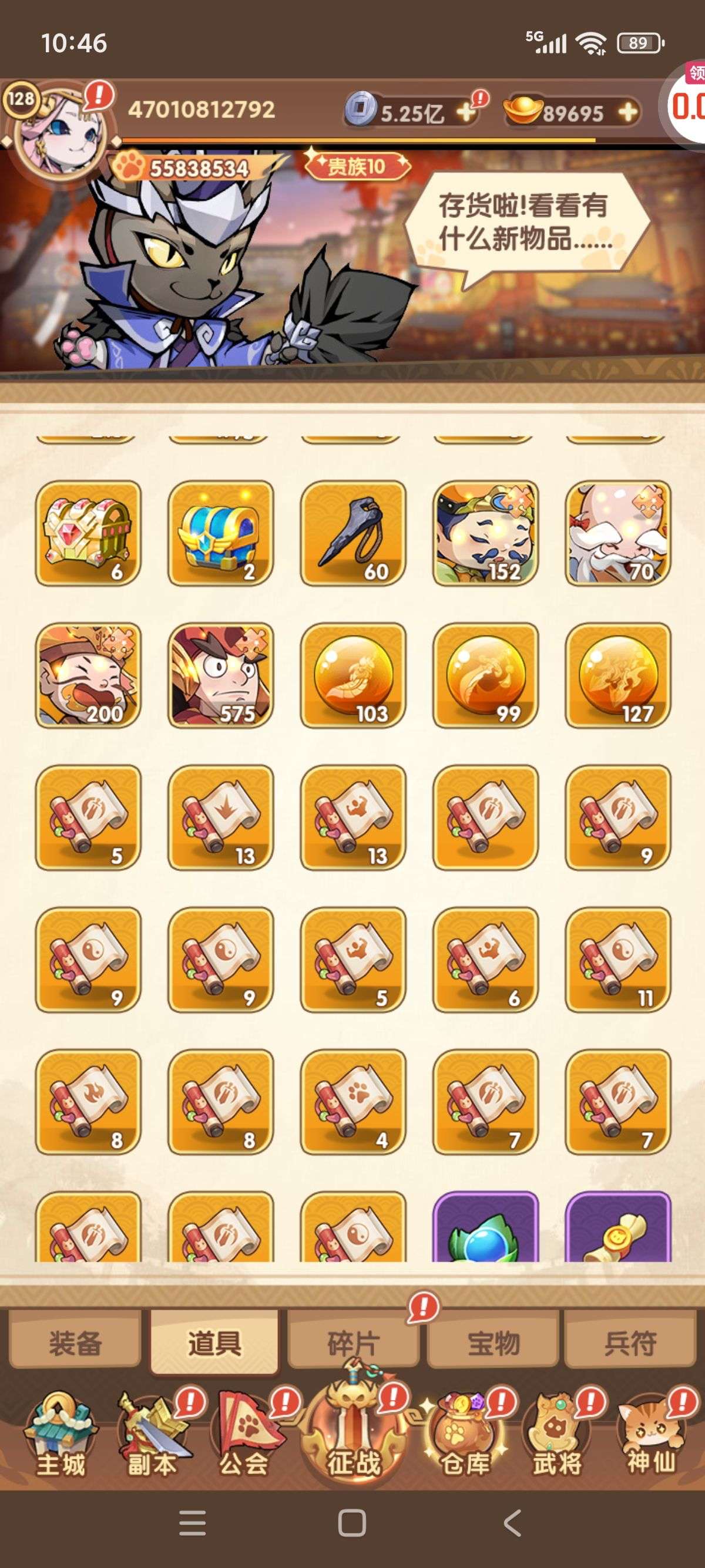Switch to the 碎片 tab
Screen dimensions: 705x1568
pyautogui.click(x=353, y=1342)
